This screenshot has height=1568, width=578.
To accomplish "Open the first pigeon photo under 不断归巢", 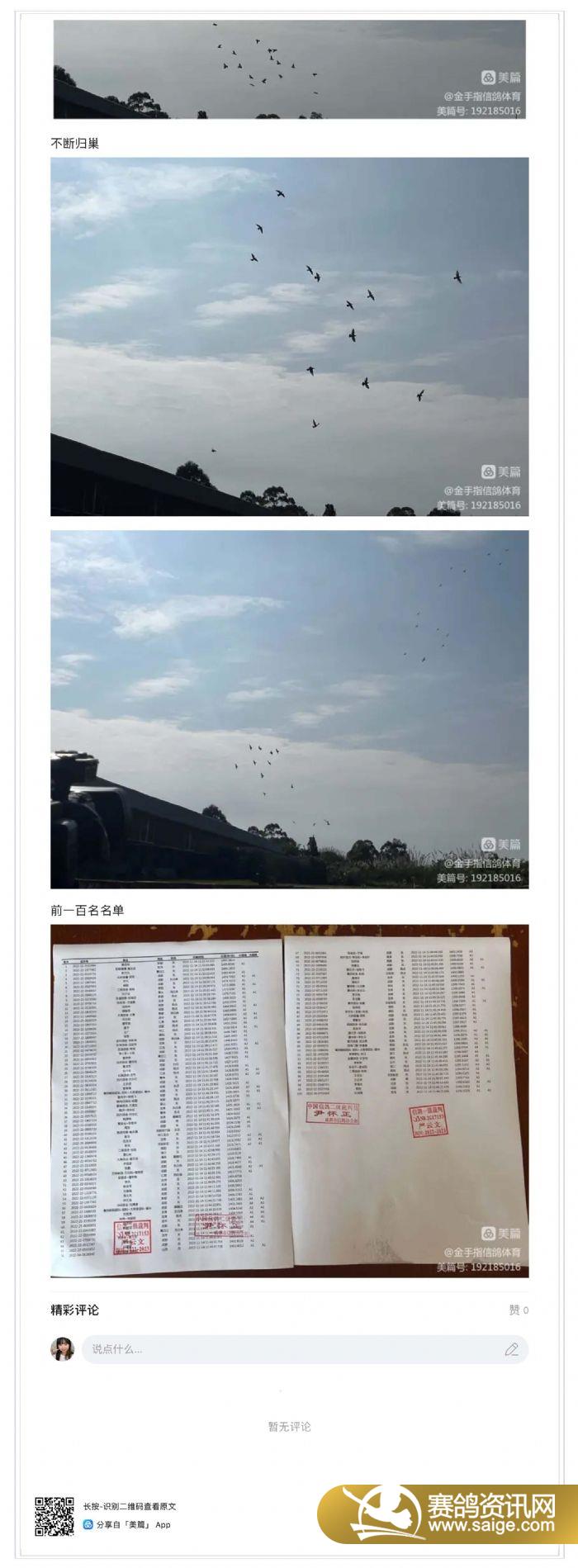I will click(289, 336).
